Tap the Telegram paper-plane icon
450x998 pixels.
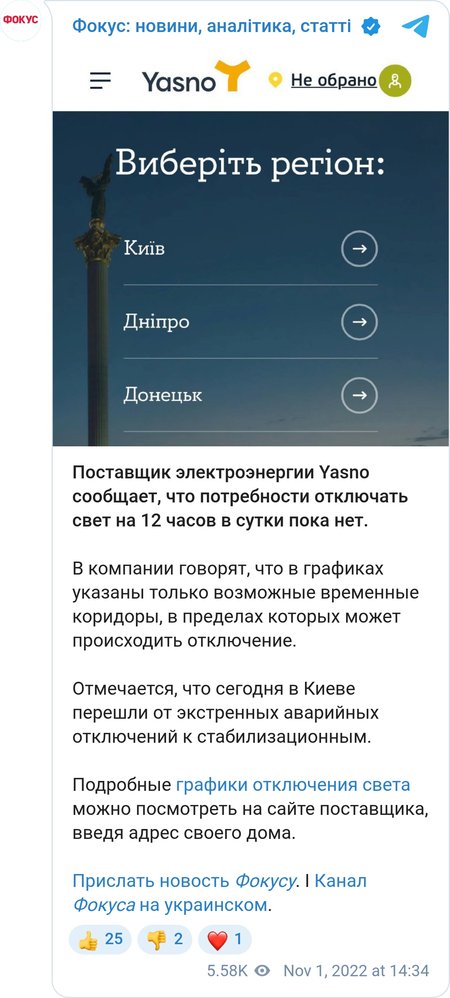click(416, 26)
